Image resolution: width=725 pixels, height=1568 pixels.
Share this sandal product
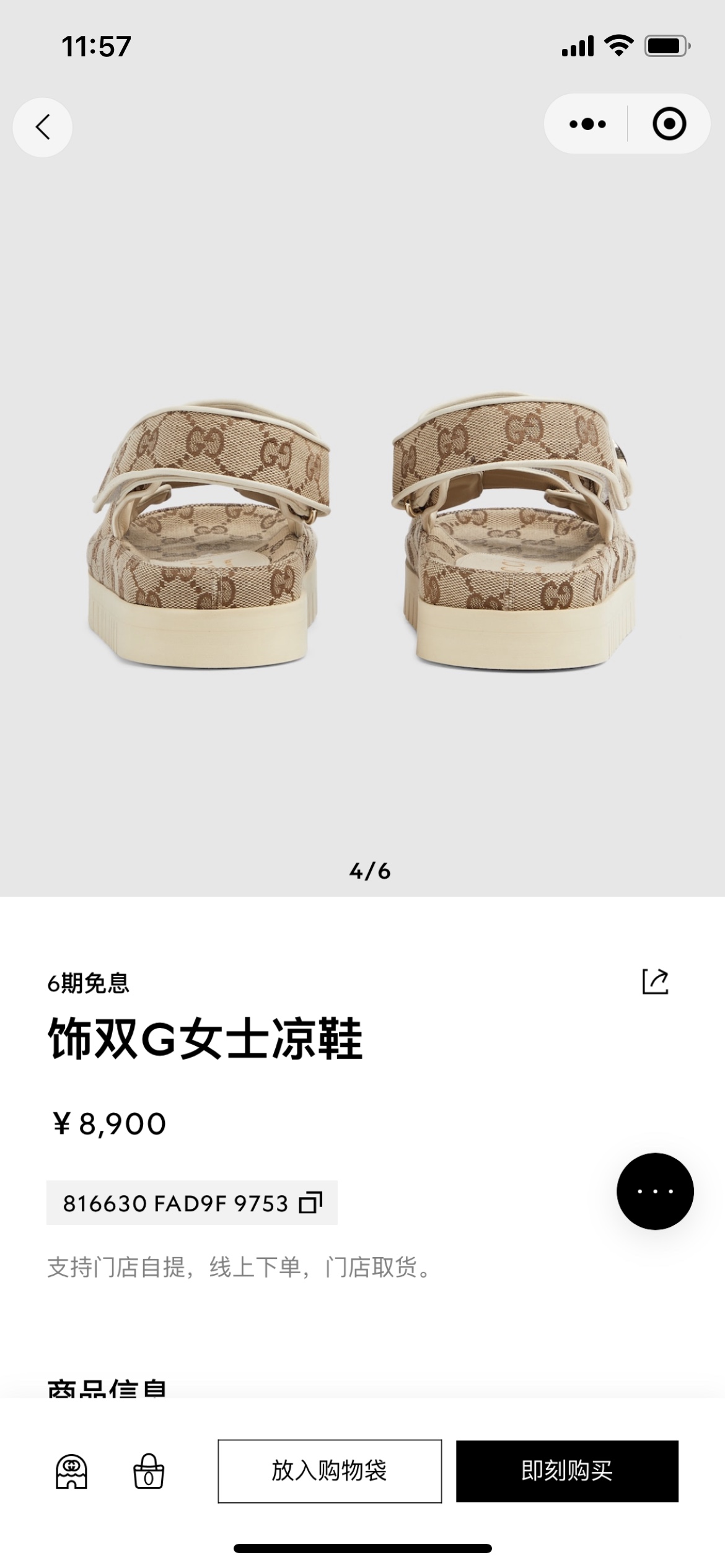655,982
